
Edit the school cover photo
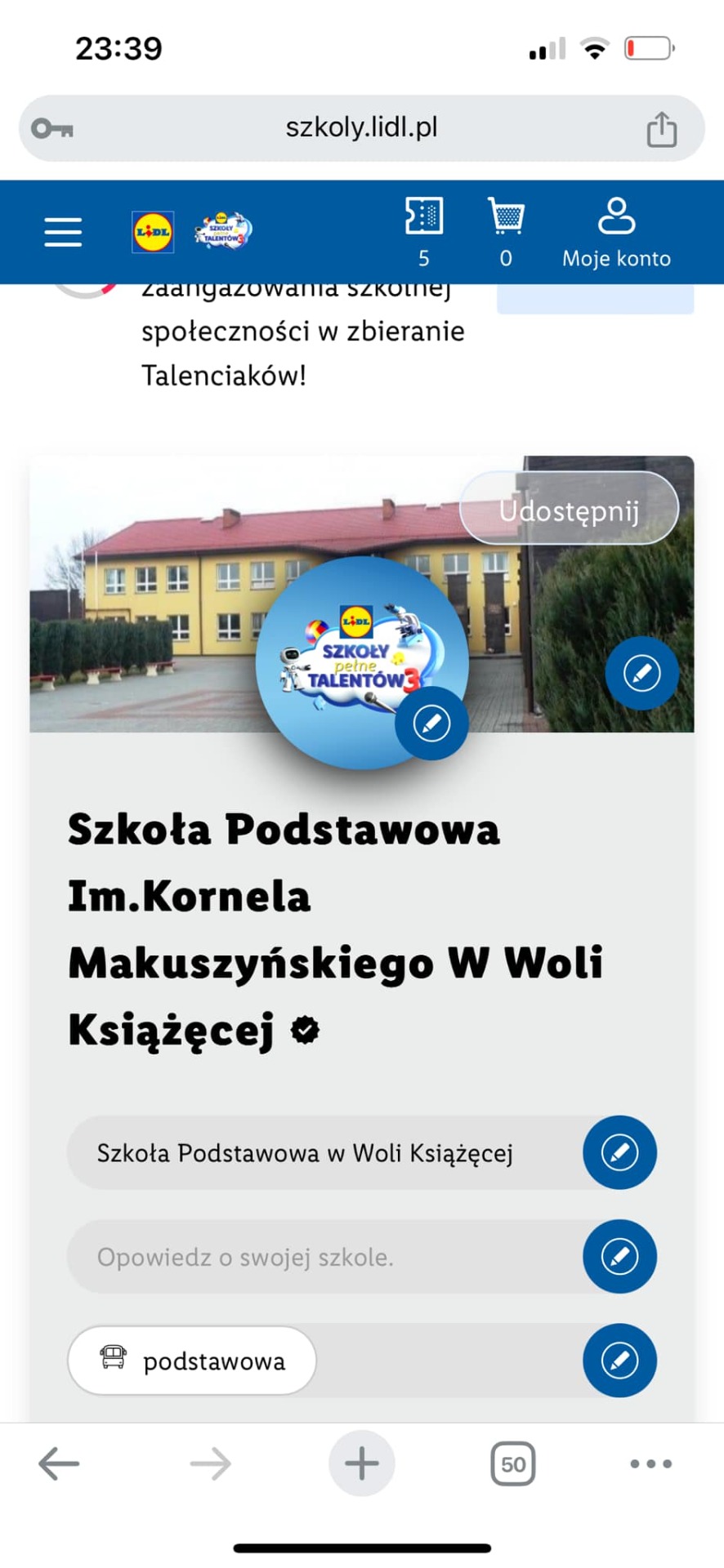tap(641, 673)
